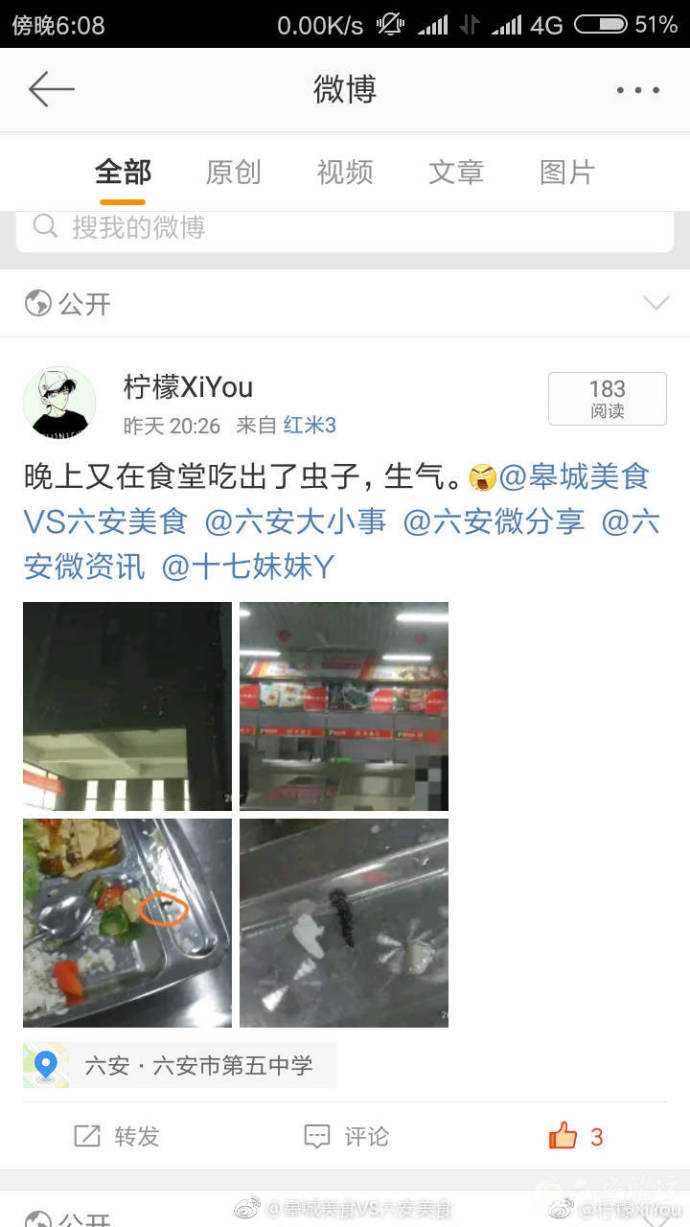Screen dimensions: 690x1227
Task: Expand the 公开 visibility dropdown chevron
Action: coord(655,303)
